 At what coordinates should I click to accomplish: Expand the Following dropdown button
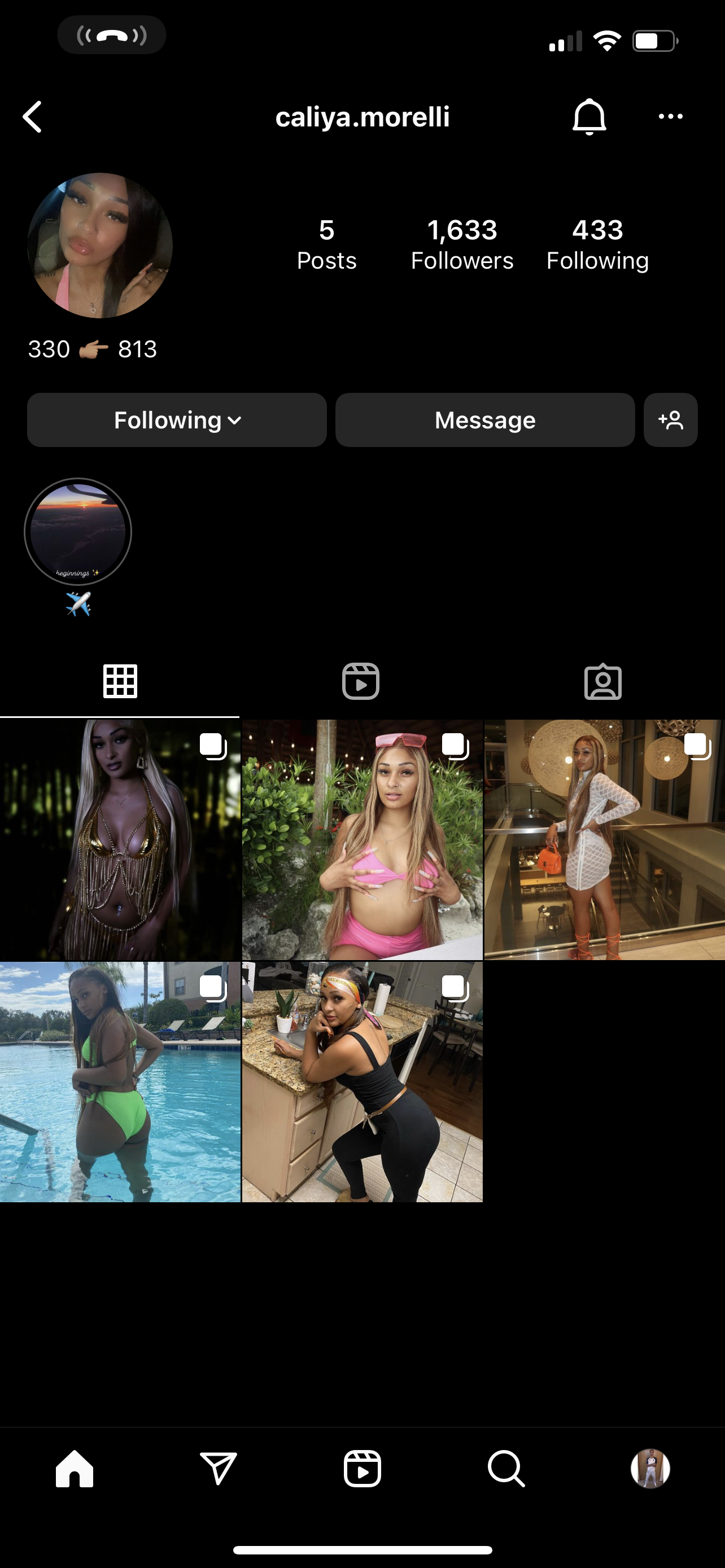177,420
